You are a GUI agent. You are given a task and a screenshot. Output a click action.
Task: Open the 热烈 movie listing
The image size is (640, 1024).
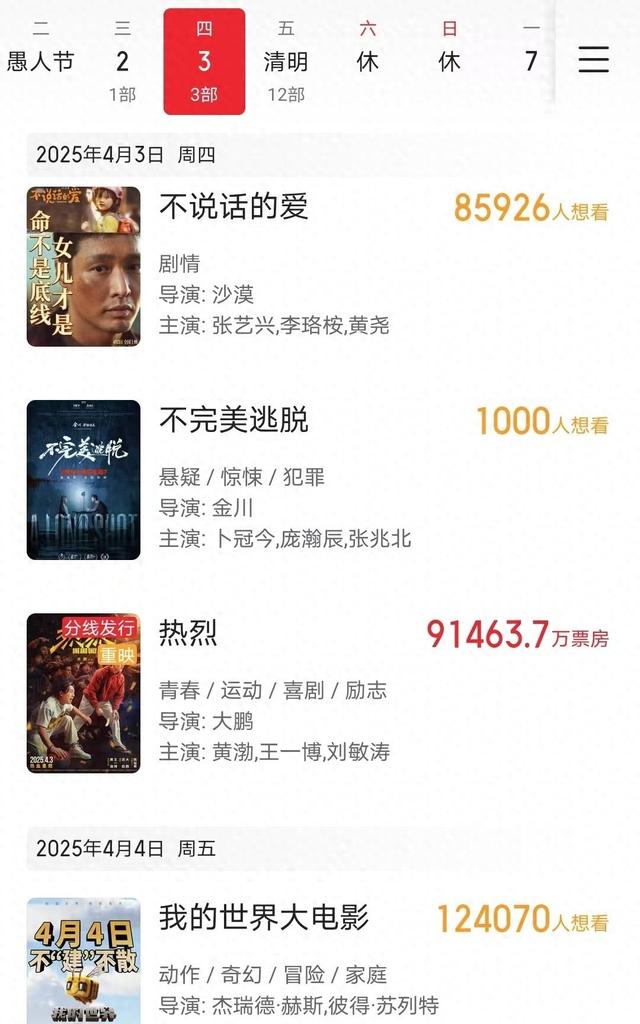pos(188,633)
